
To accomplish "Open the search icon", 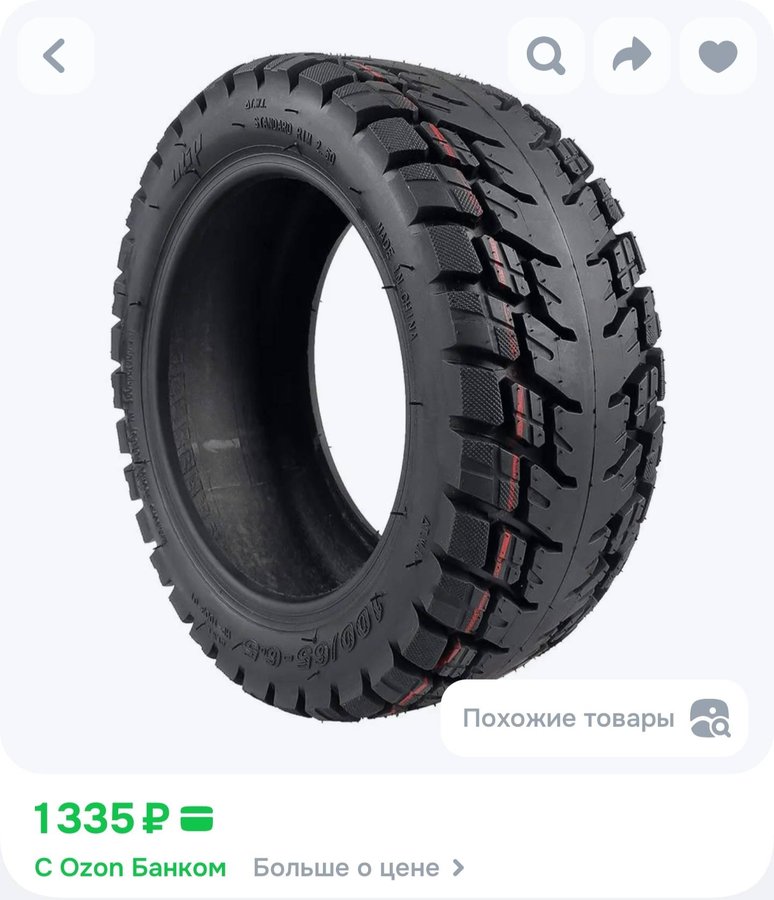I will tap(546, 56).
